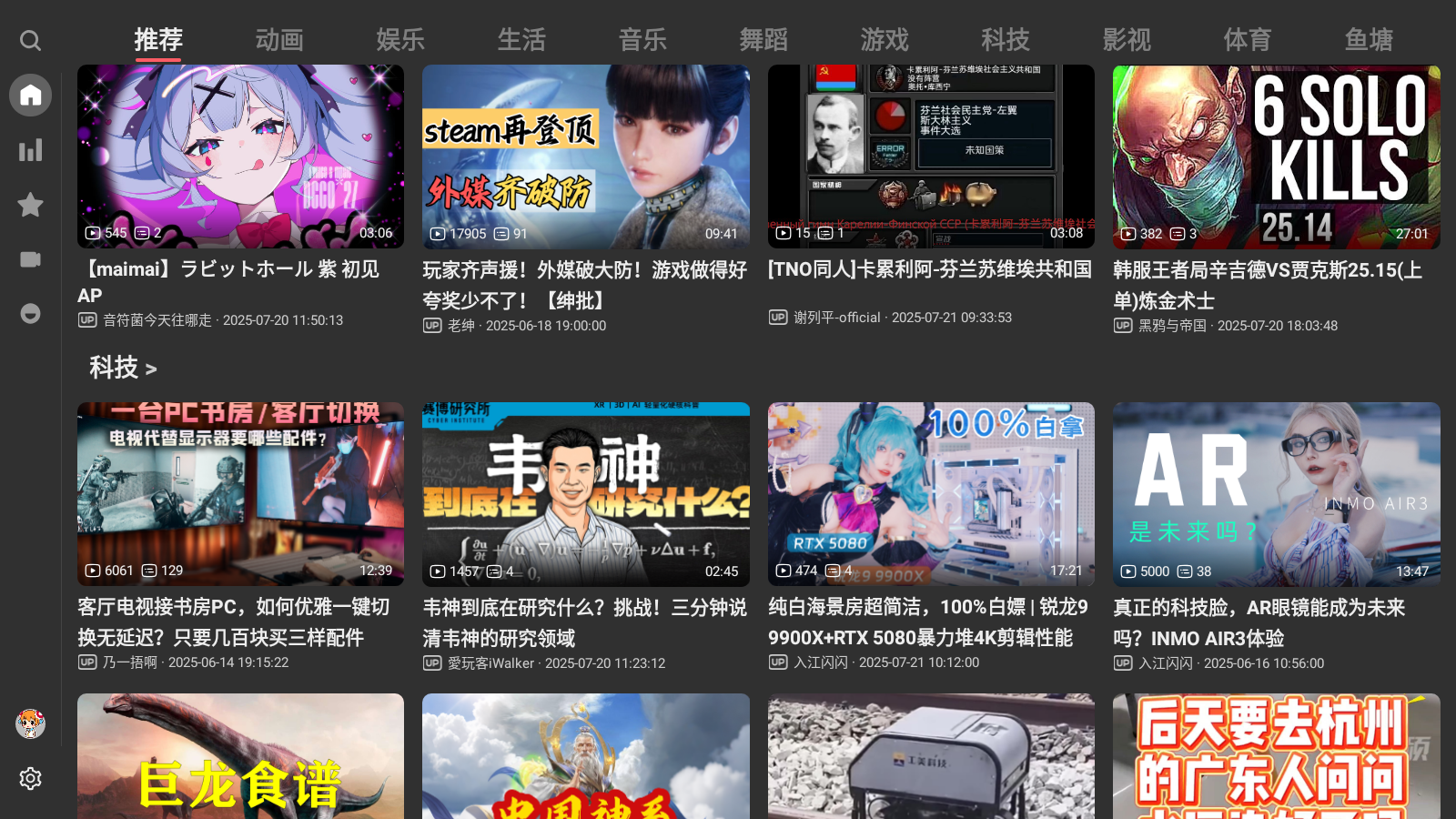1456x819 pixels.
Task: Switch to the 音乐 tab
Action: 642,40
